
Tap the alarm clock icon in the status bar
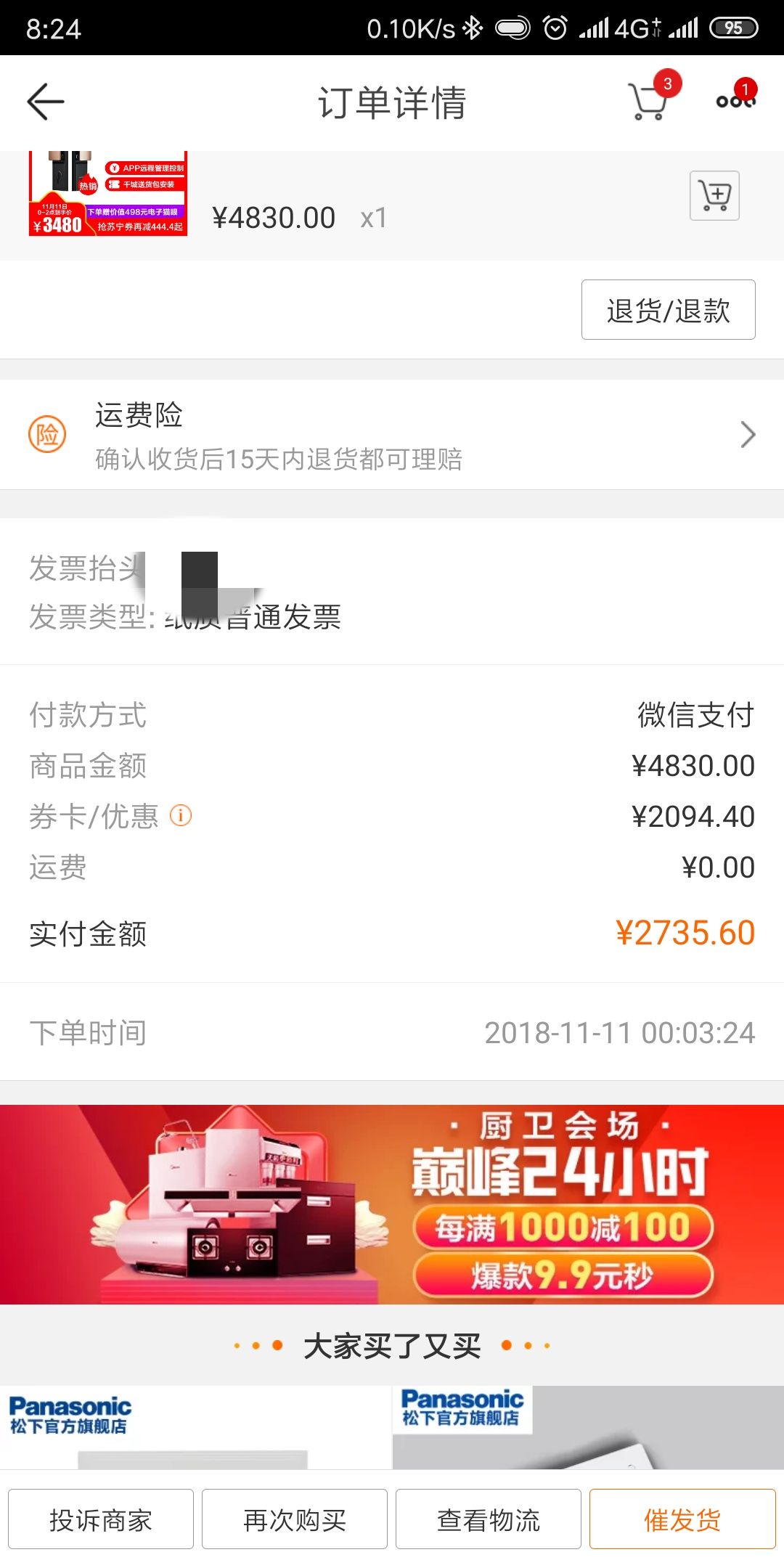554,28
